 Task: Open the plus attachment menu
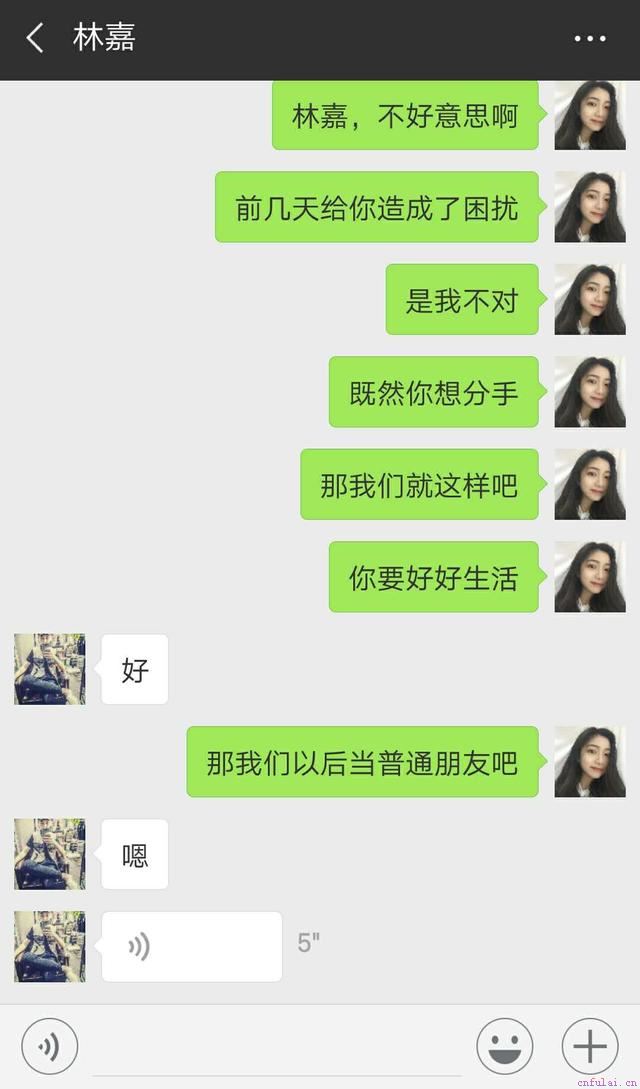590,1047
